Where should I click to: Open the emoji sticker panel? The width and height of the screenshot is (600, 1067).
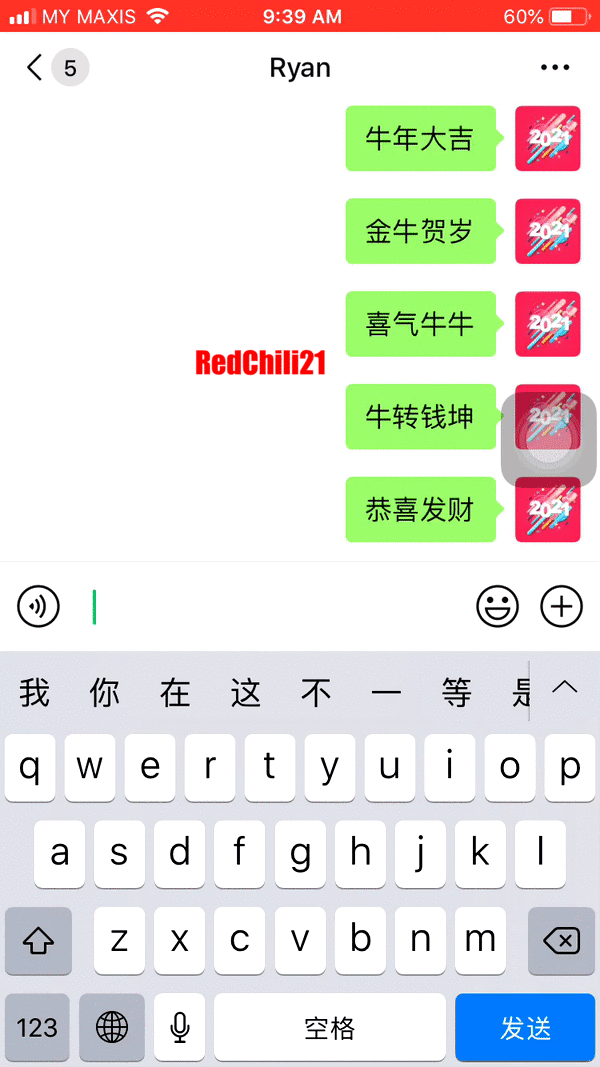[x=497, y=606]
